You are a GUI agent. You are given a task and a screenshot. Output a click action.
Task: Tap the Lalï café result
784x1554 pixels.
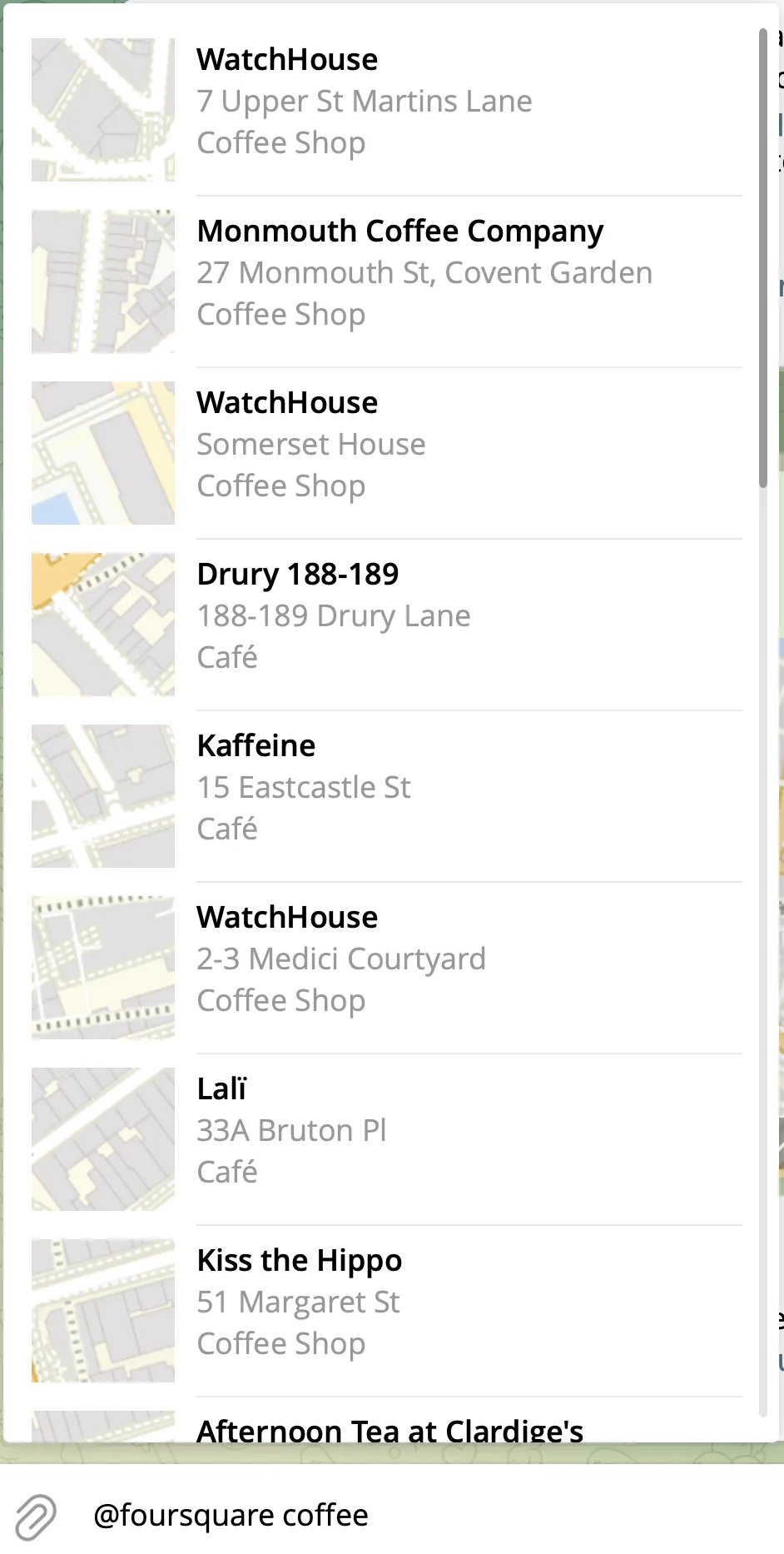click(383, 1131)
